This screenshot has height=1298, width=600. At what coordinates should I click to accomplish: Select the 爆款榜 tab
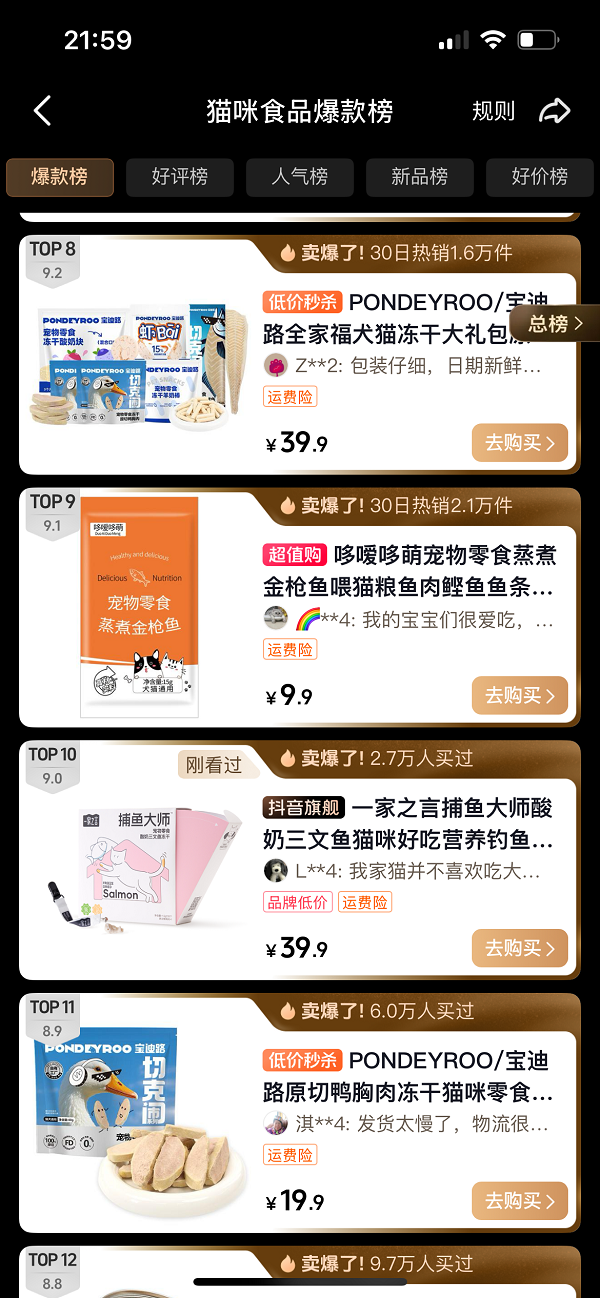coord(60,177)
